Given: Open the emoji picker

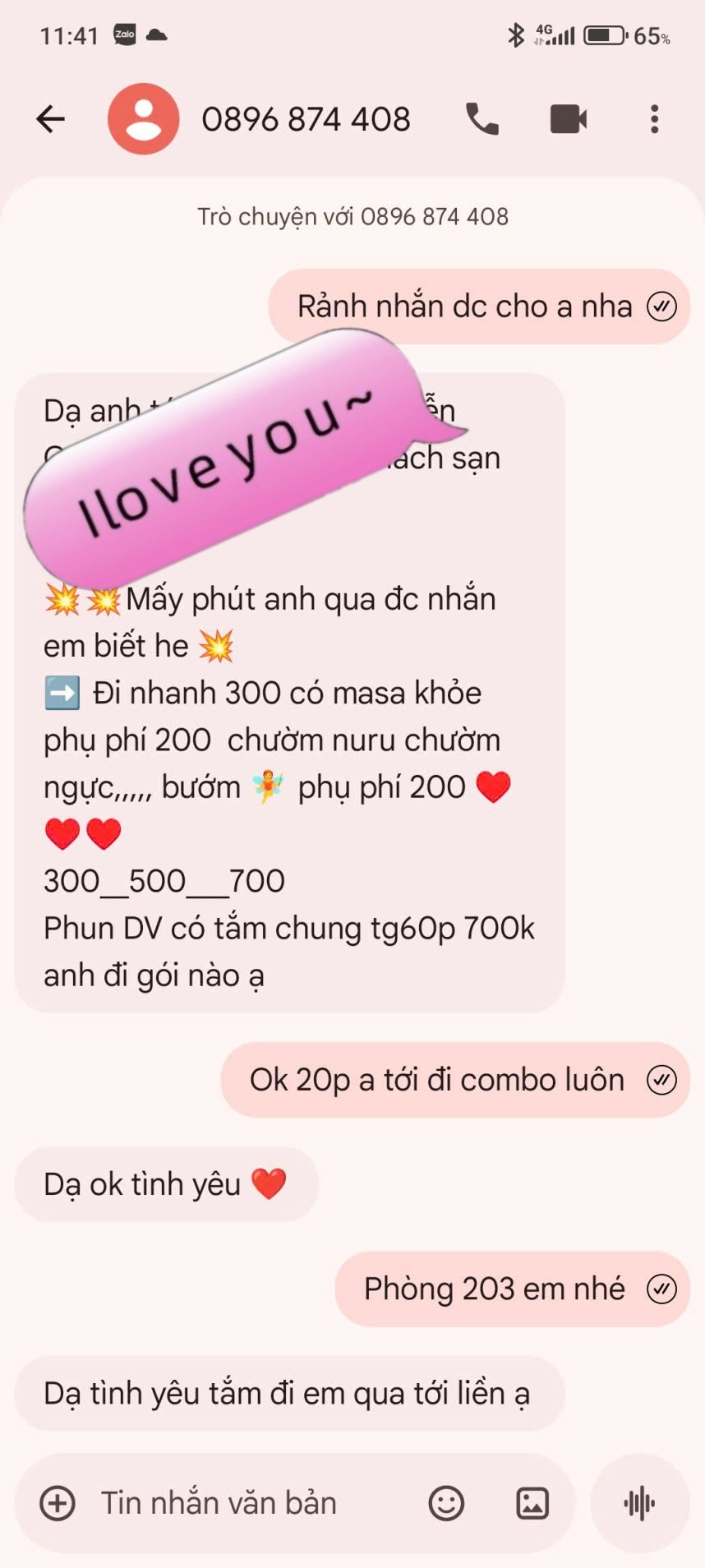Looking at the screenshot, I should point(446,1503).
